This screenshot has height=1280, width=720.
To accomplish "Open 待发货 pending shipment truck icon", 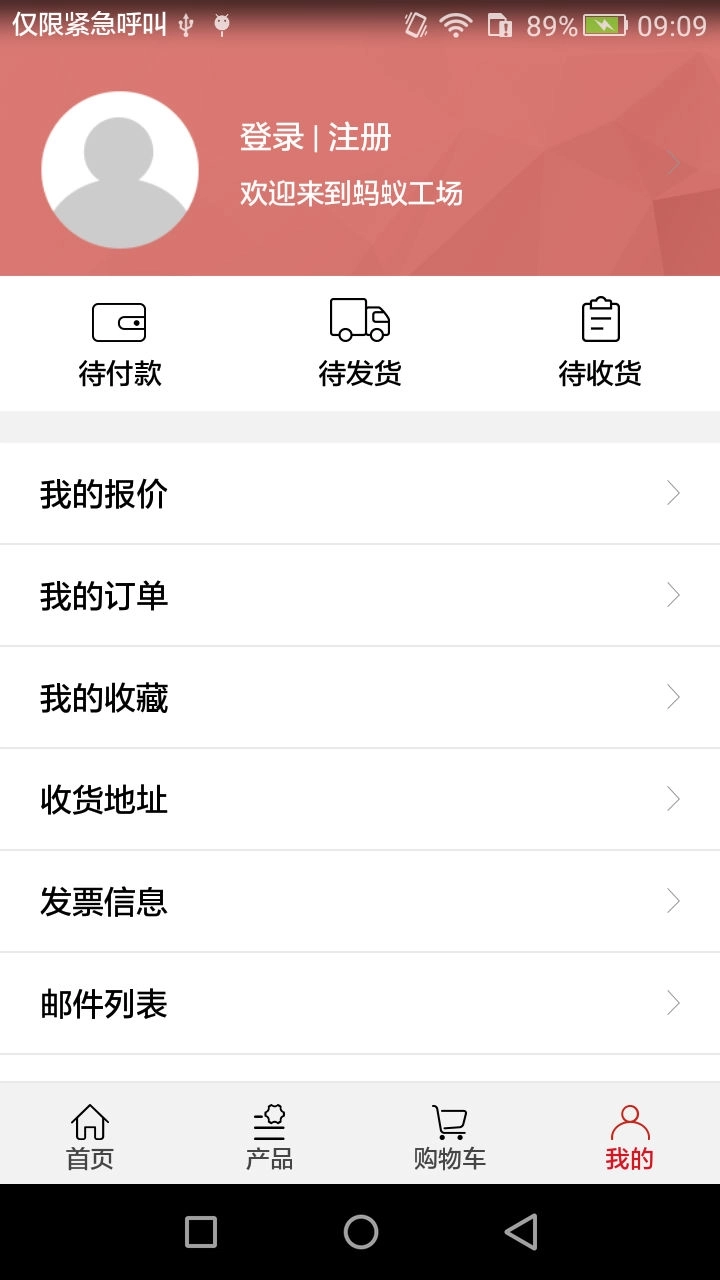I will tap(360, 320).
